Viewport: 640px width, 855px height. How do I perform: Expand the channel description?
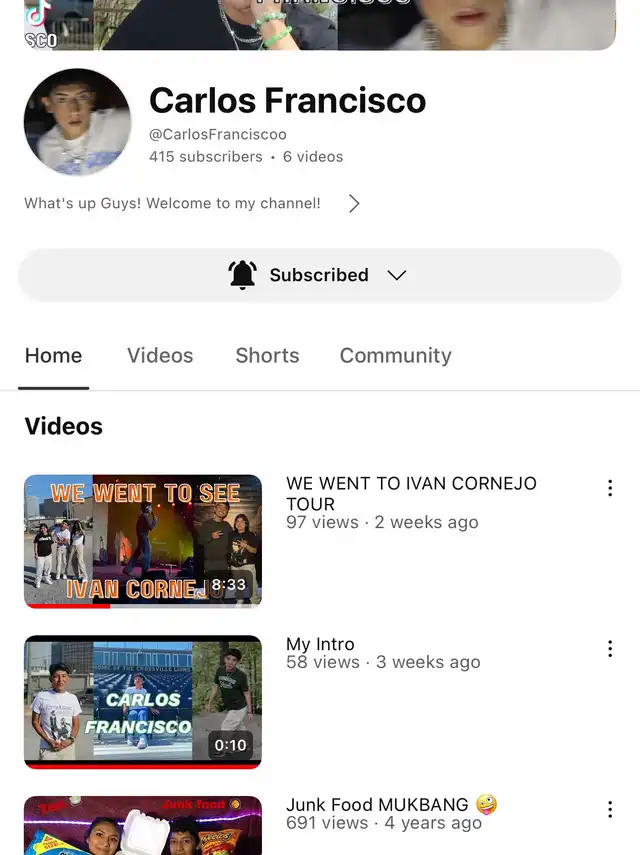354,204
